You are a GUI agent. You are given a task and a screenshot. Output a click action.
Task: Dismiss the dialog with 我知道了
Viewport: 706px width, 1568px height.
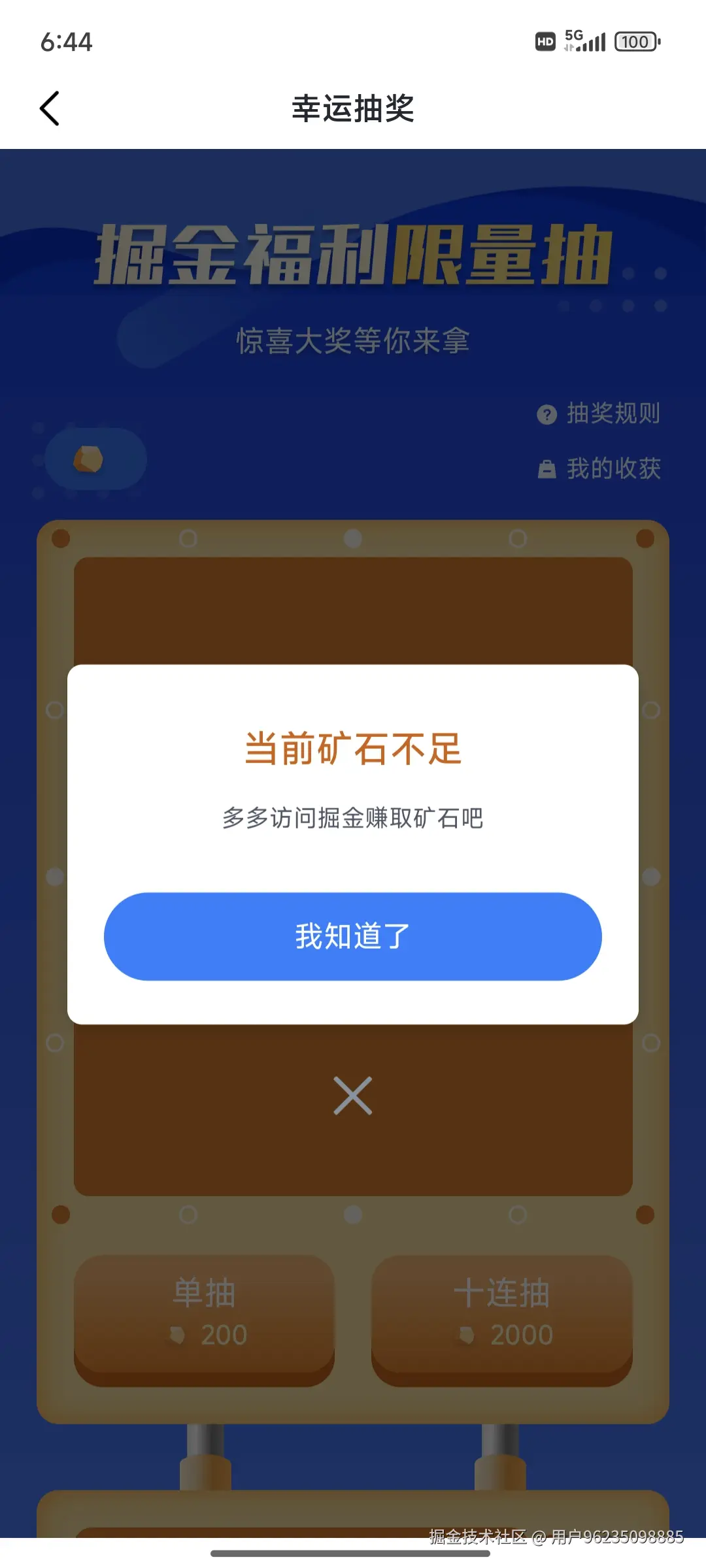point(352,936)
